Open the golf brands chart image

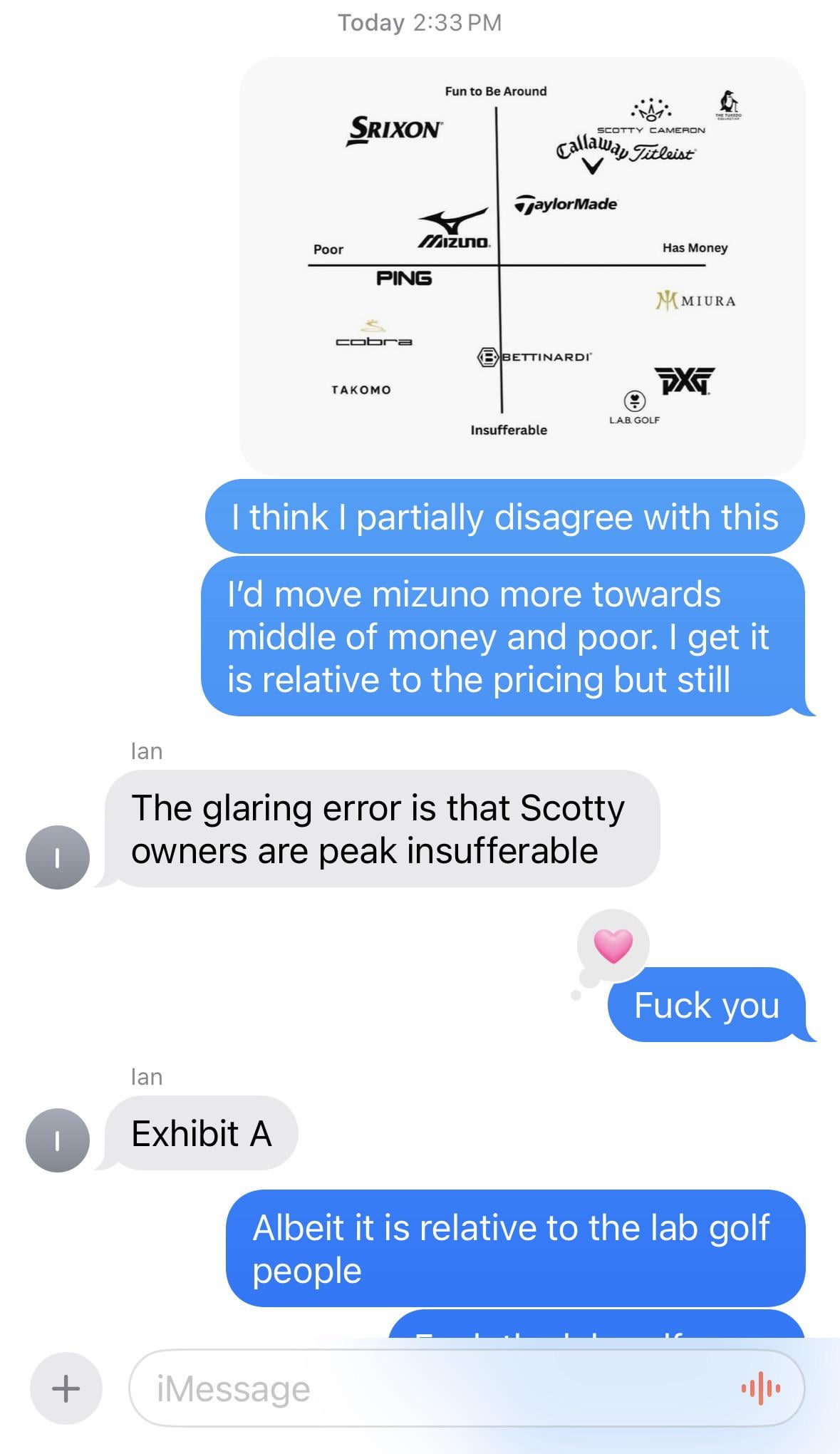[522, 265]
